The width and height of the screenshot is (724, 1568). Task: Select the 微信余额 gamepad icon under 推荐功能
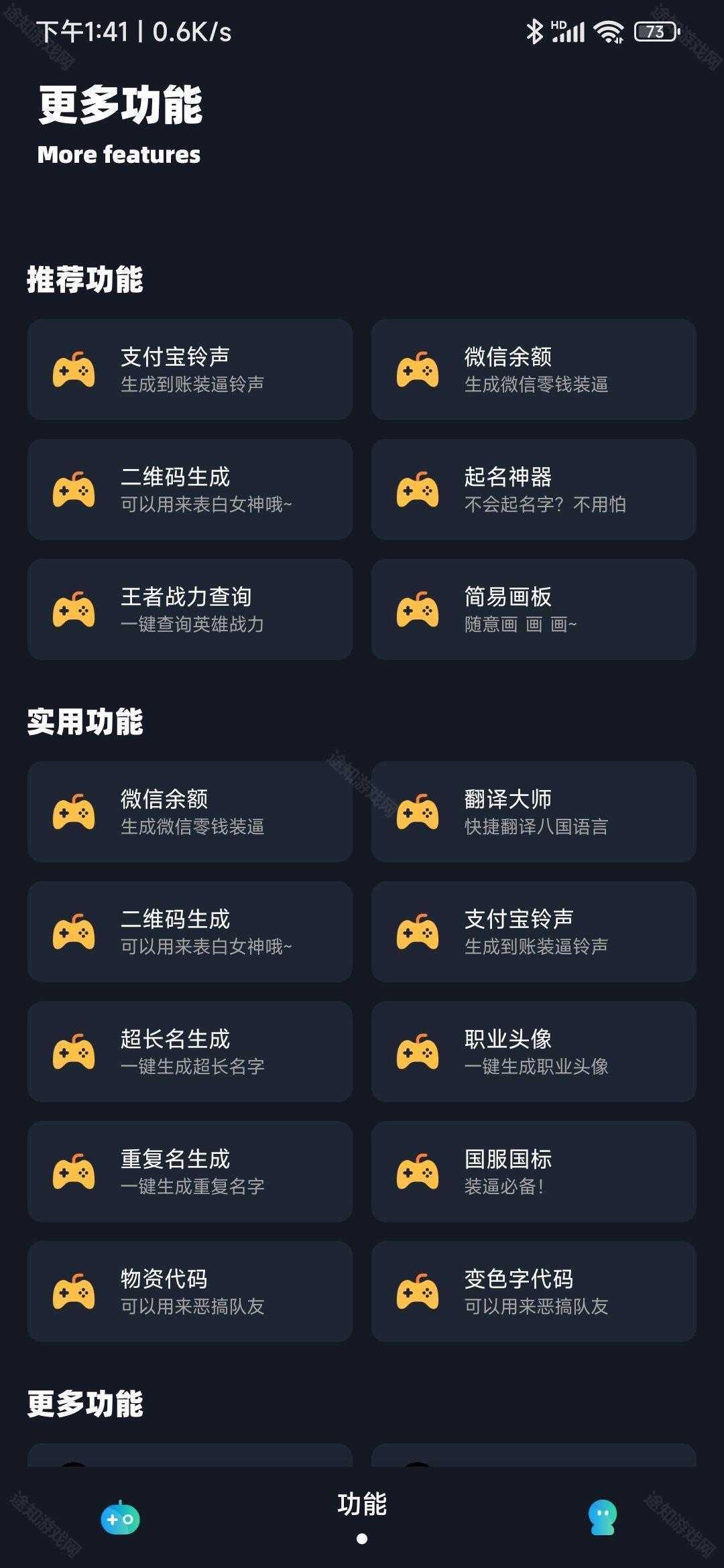pos(419,369)
